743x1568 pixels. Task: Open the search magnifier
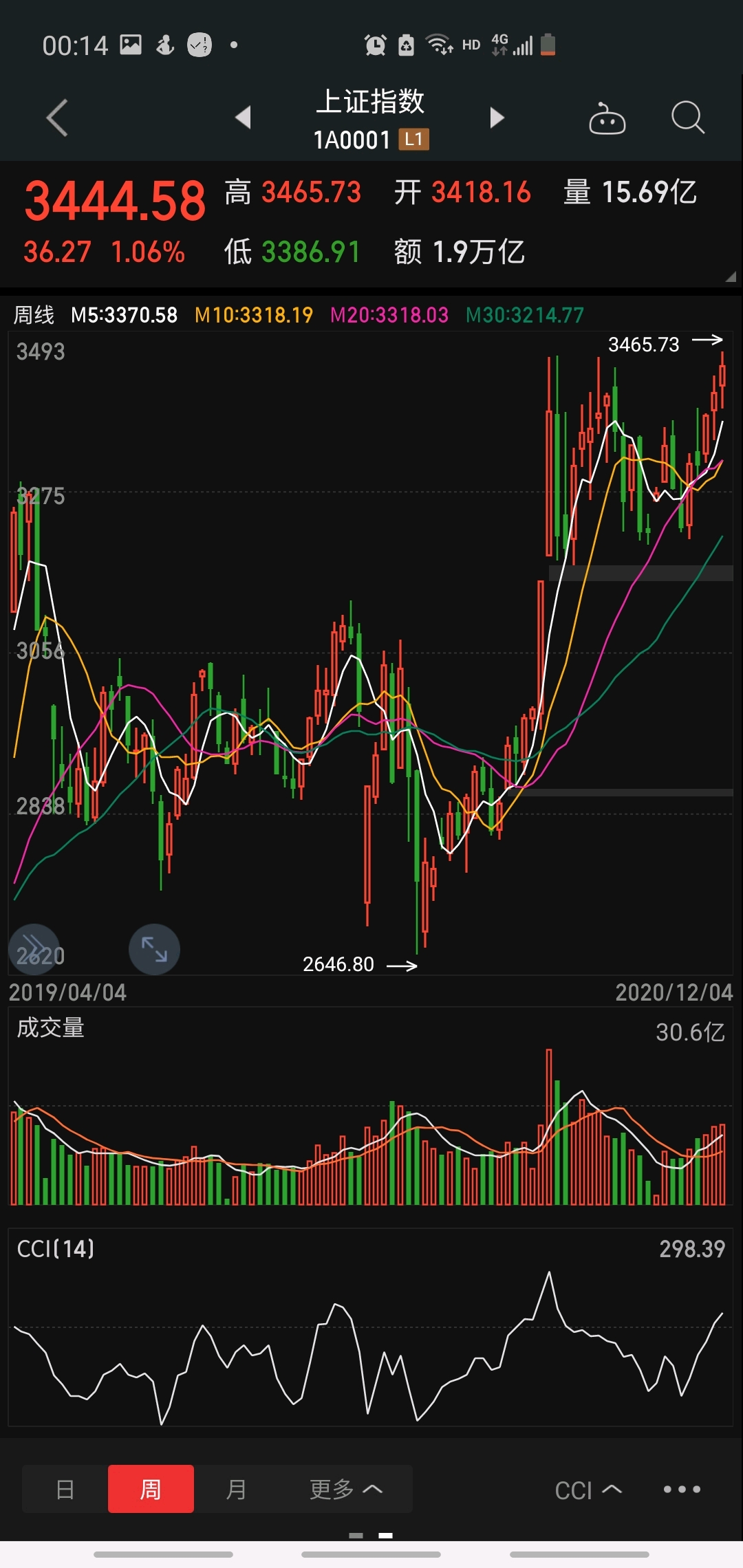click(x=687, y=118)
